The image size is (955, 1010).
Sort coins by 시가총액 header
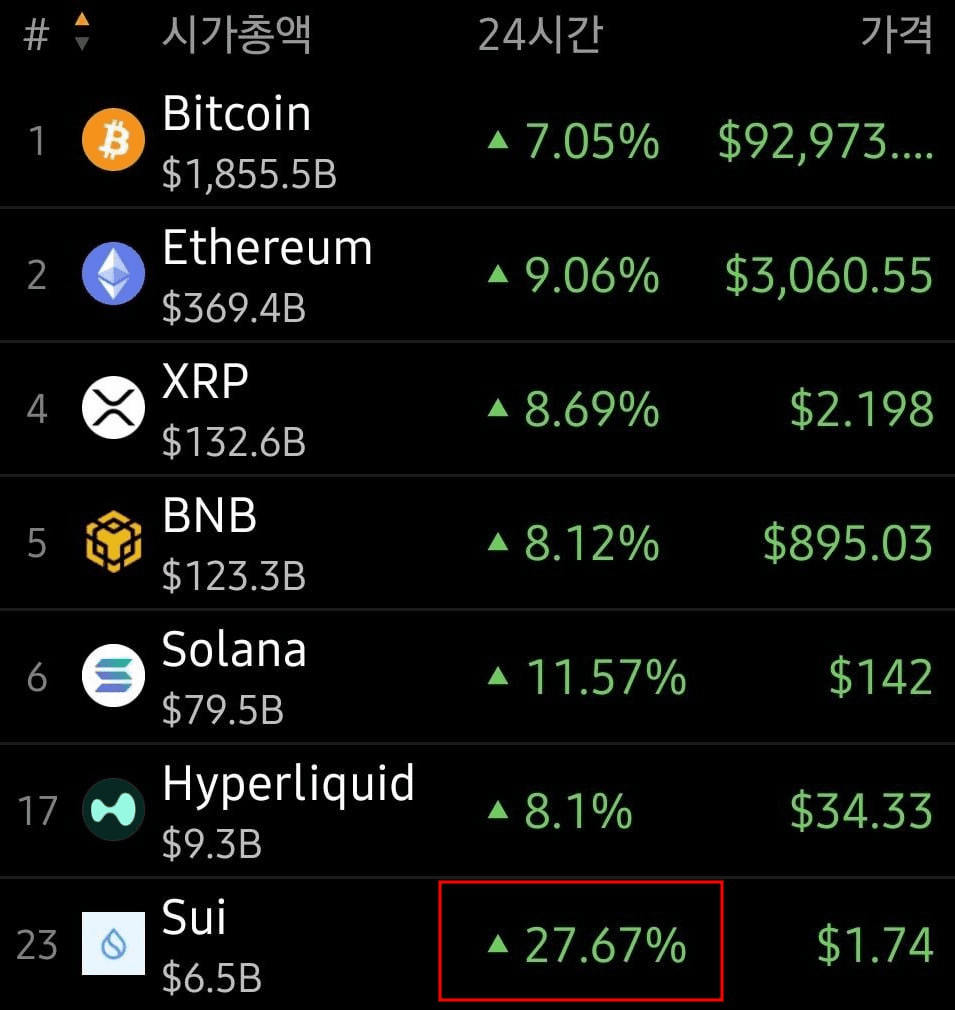(236, 34)
